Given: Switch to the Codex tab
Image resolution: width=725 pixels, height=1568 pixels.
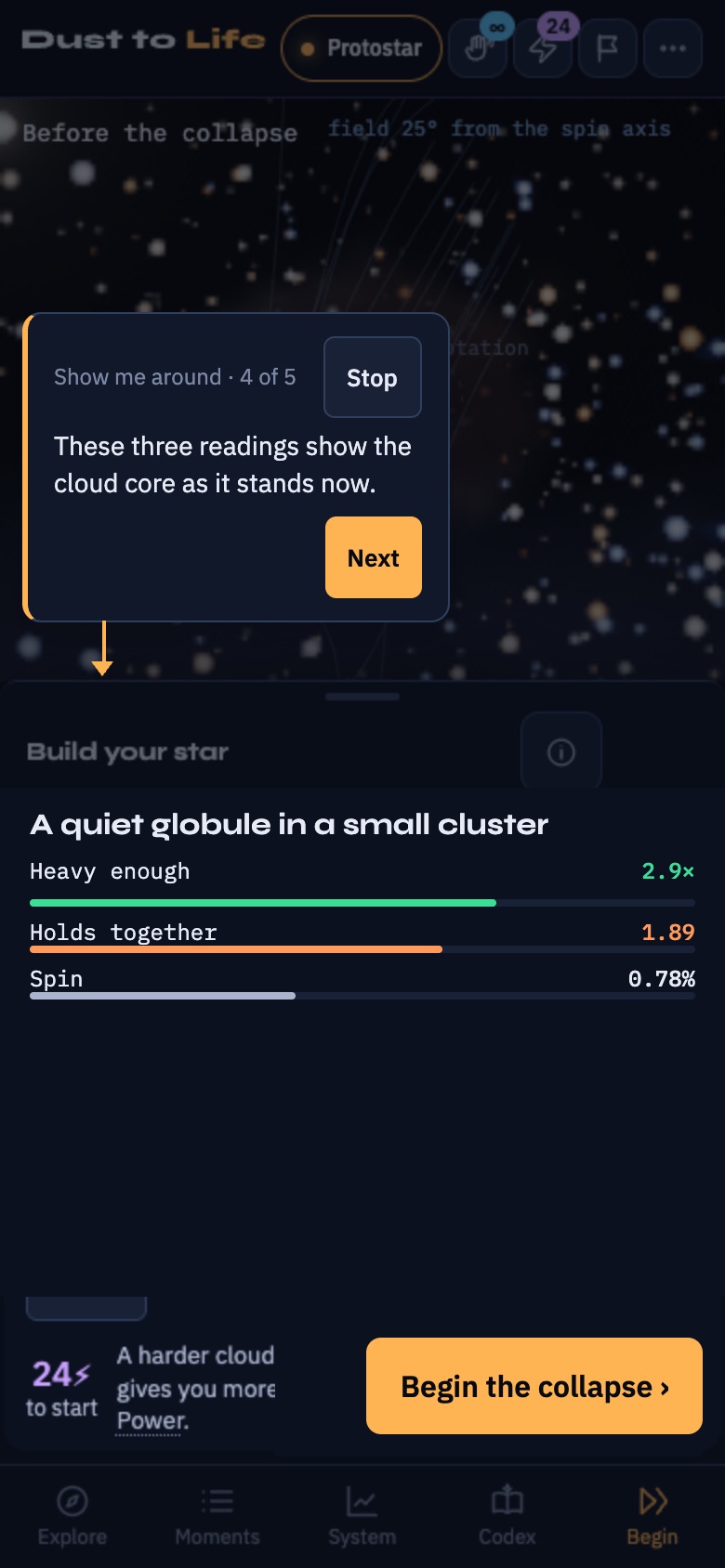Looking at the screenshot, I should click(x=507, y=1516).
